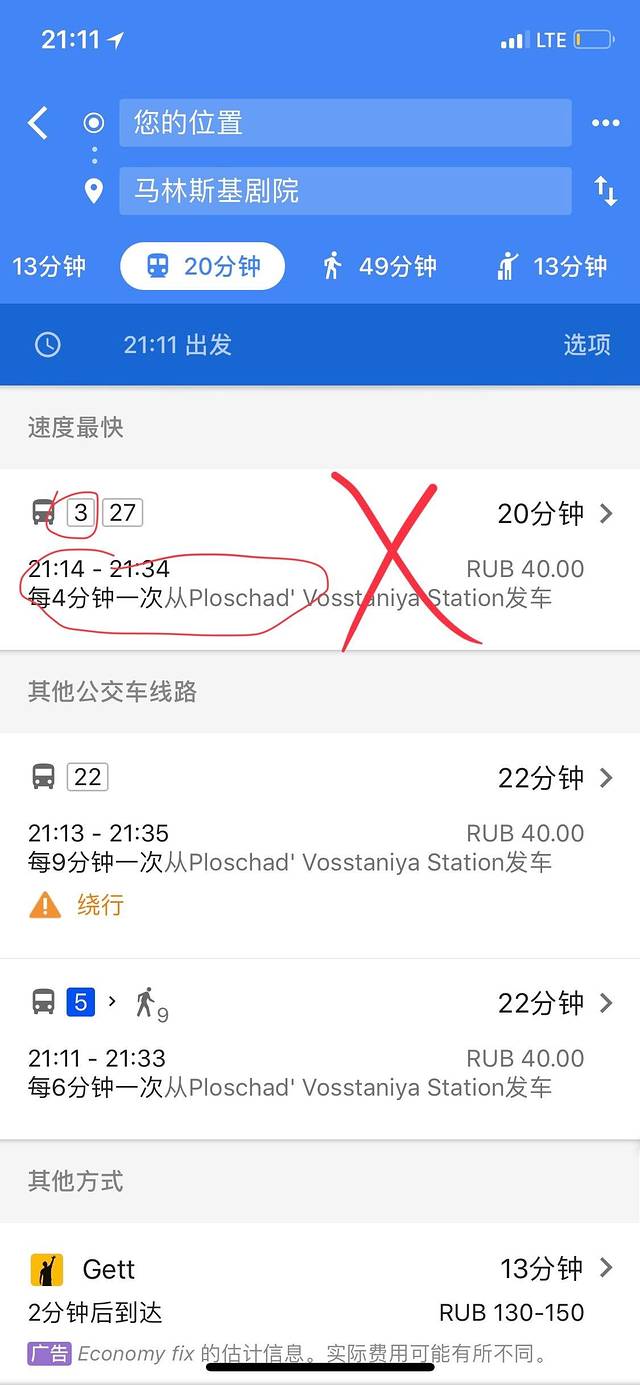Open 选项 route options
Screen dimensions: 640x1385
pos(586,345)
